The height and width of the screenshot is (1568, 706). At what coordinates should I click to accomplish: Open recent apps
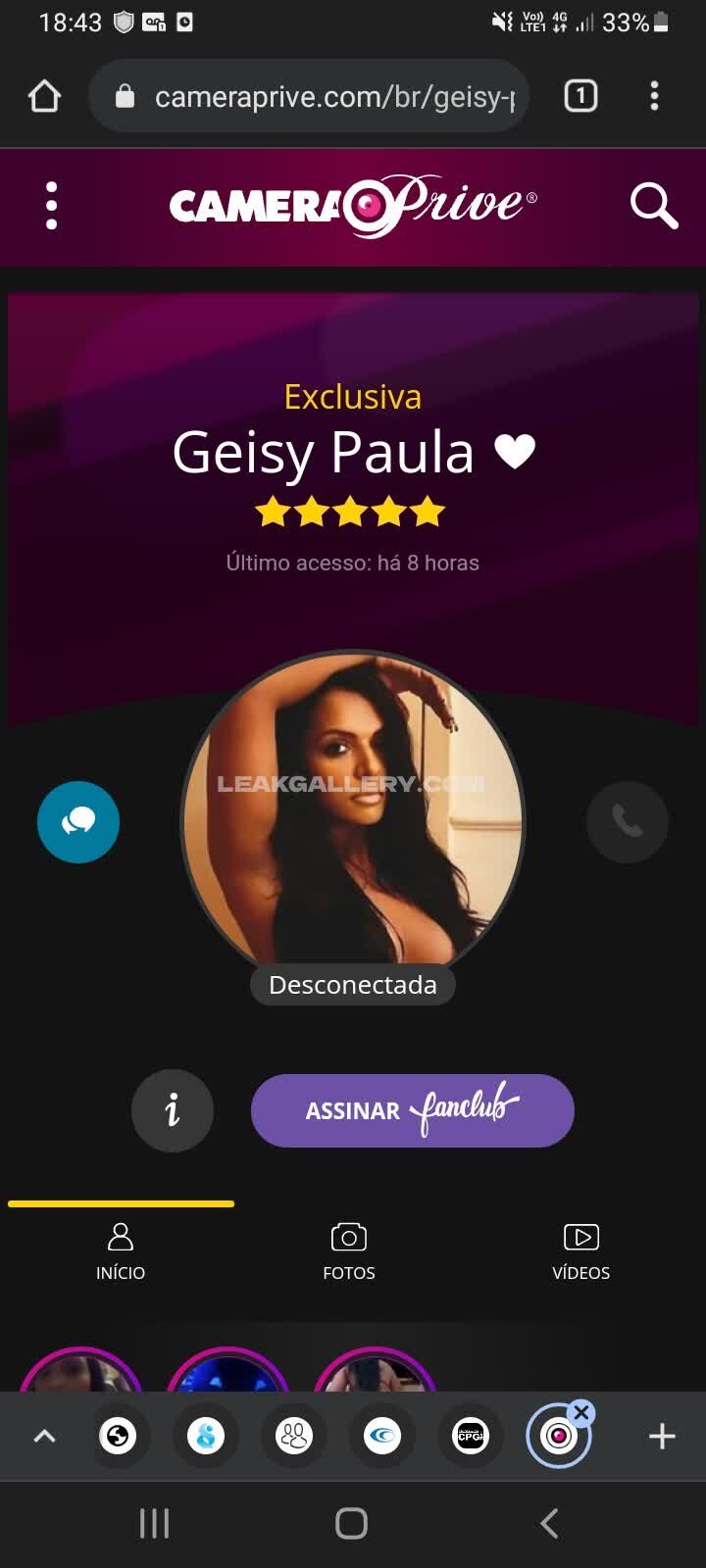[x=155, y=1523]
